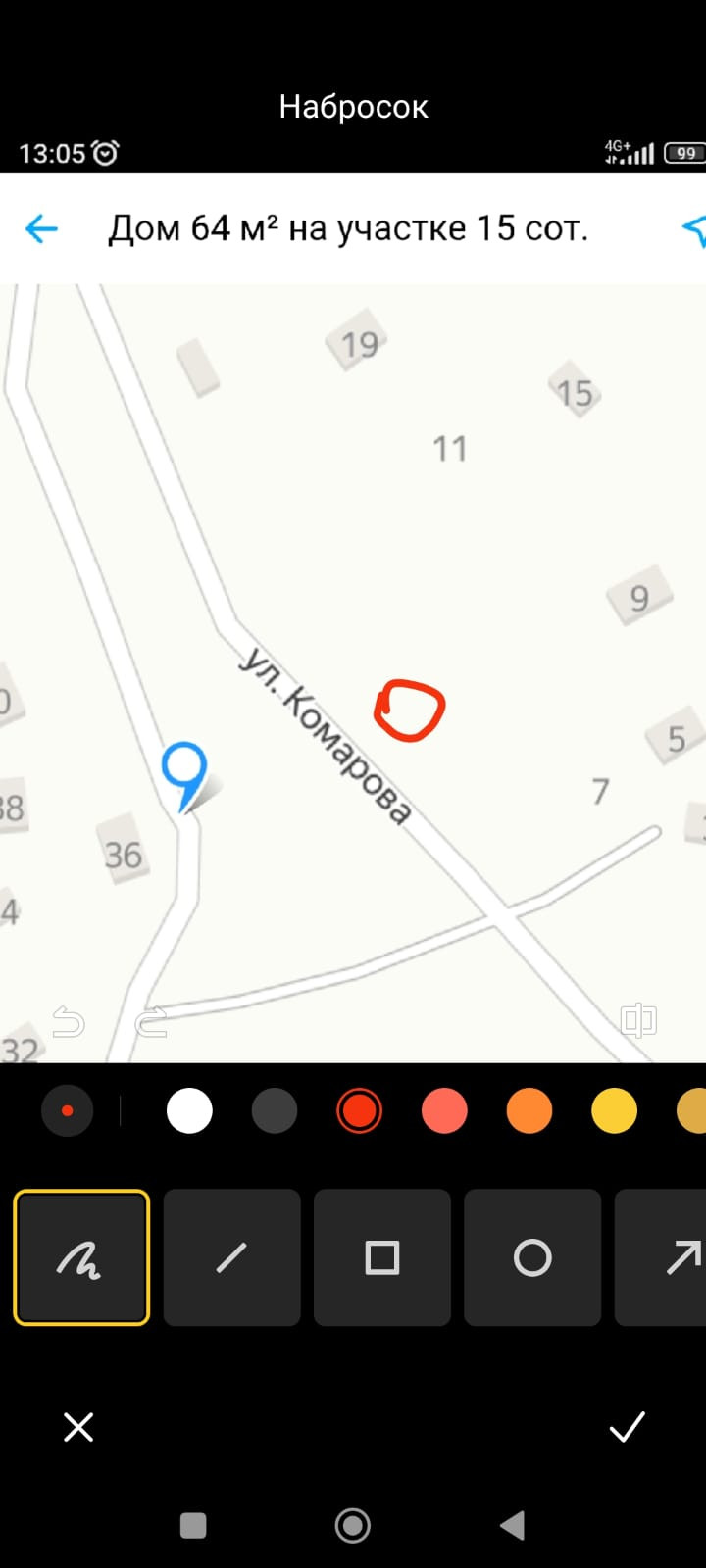Switch to the straight line tool
This screenshot has width=706, height=1568.
pyautogui.click(x=231, y=1257)
